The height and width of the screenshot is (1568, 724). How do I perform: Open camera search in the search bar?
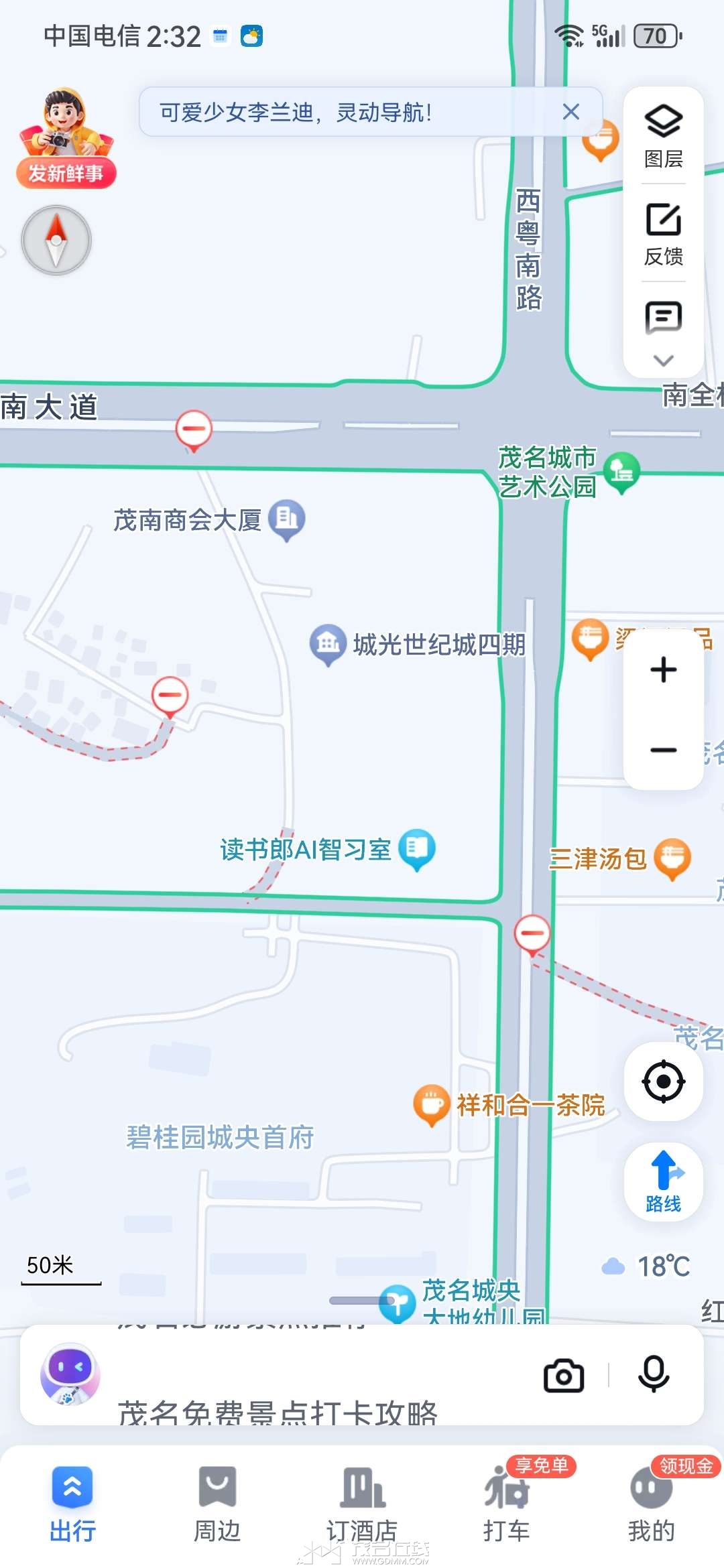click(x=563, y=1376)
